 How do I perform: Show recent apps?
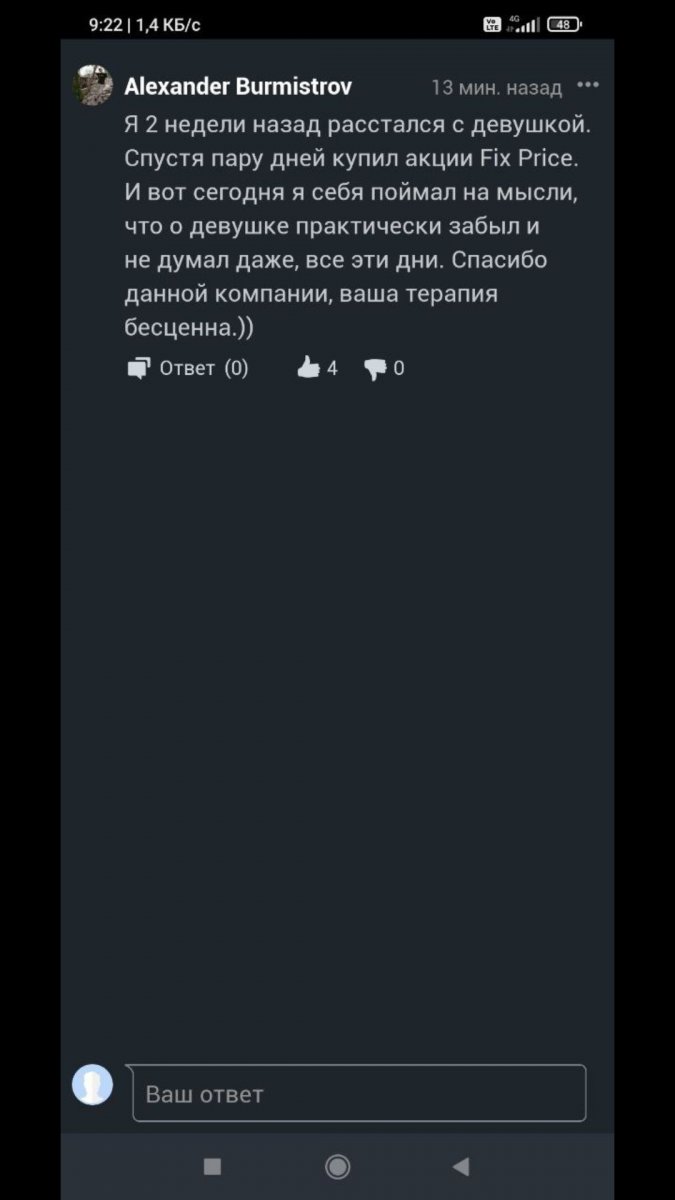(212, 1166)
